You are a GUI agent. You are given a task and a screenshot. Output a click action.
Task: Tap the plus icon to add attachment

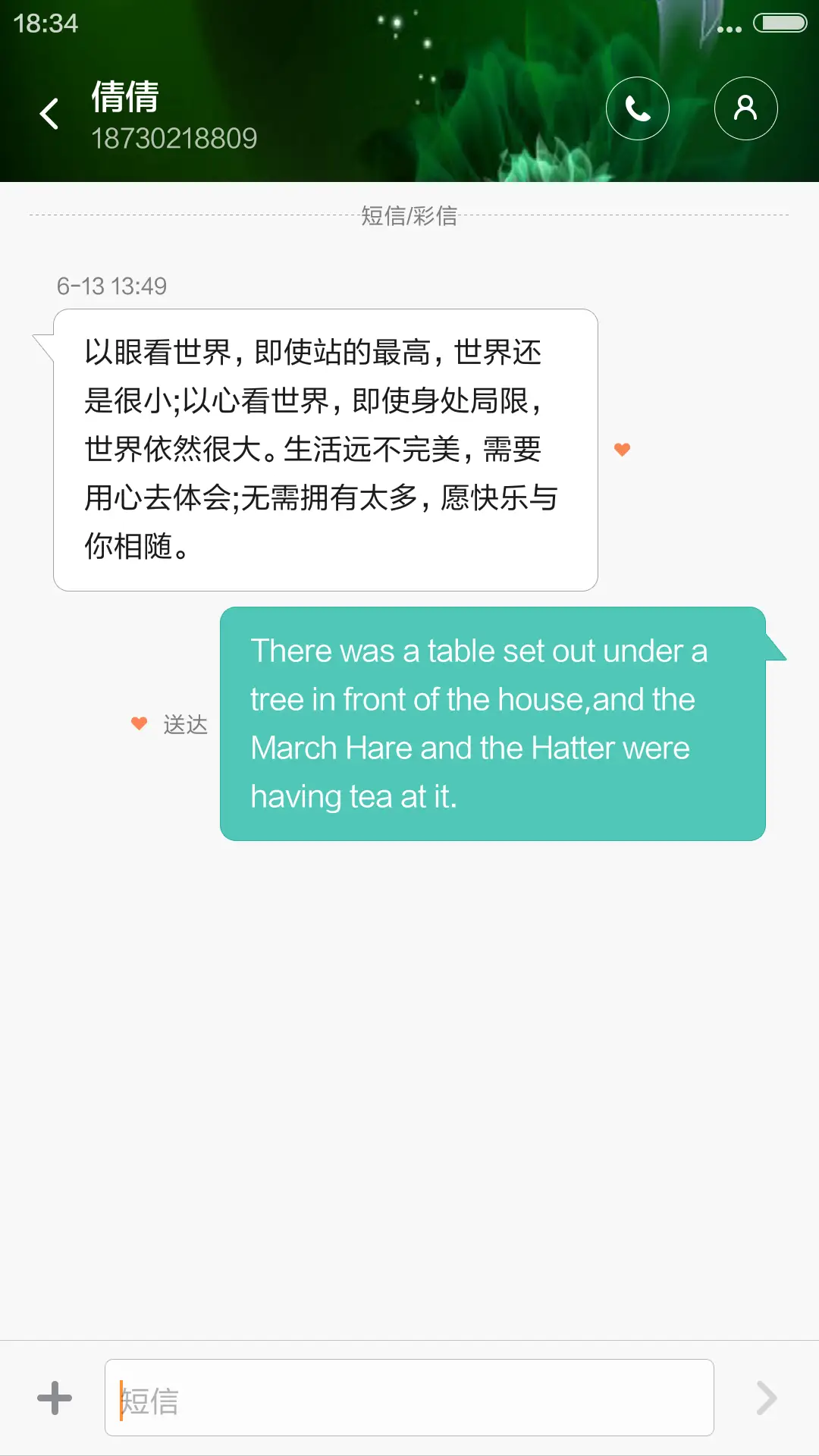click(55, 1399)
